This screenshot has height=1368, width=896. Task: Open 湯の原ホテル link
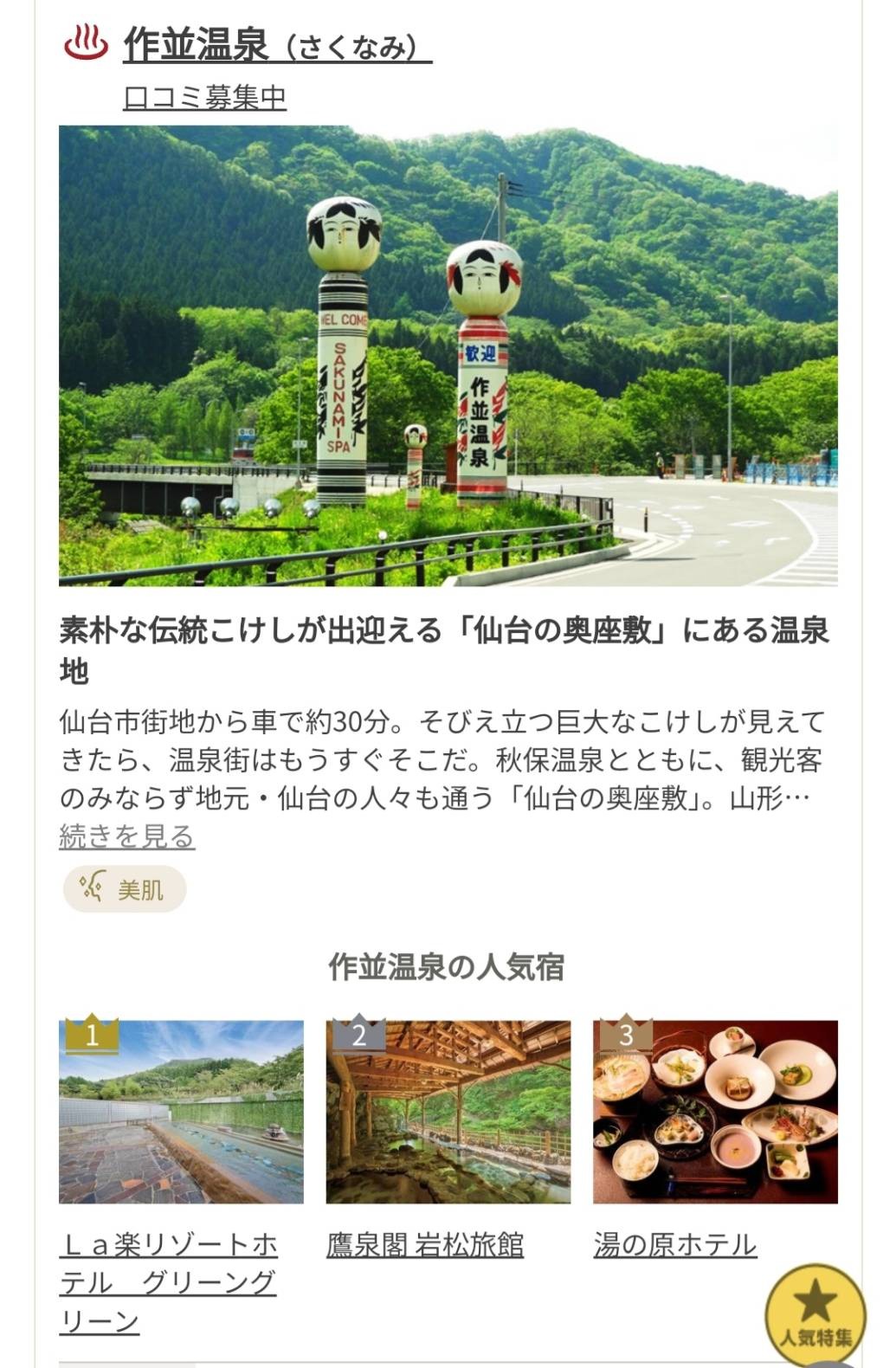pyautogui.click(x=675, y=1245)
